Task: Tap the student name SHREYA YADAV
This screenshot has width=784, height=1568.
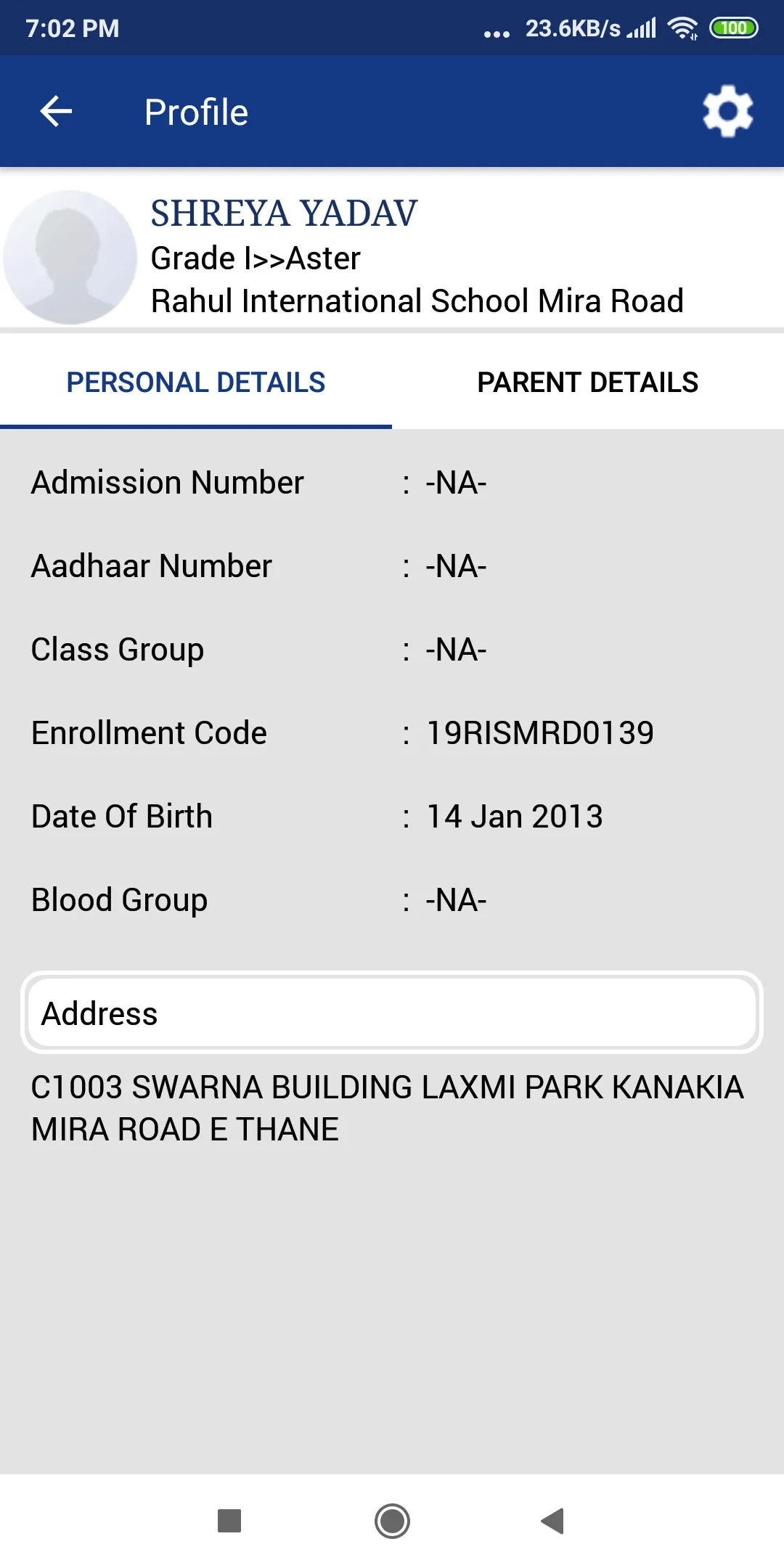Action: pyautogui.click(x=282, y=213)
